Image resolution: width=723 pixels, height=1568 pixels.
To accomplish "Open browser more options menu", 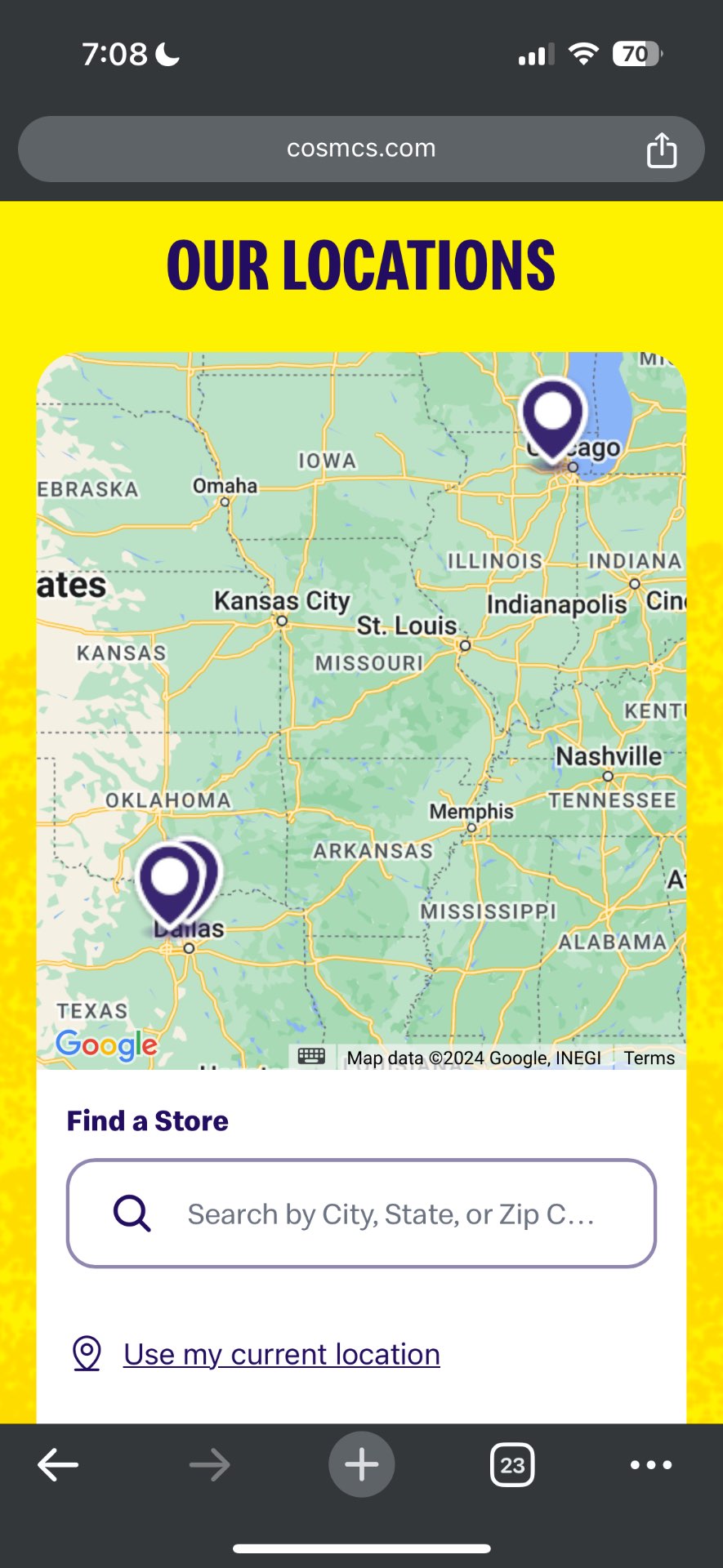I will 650,1464.
